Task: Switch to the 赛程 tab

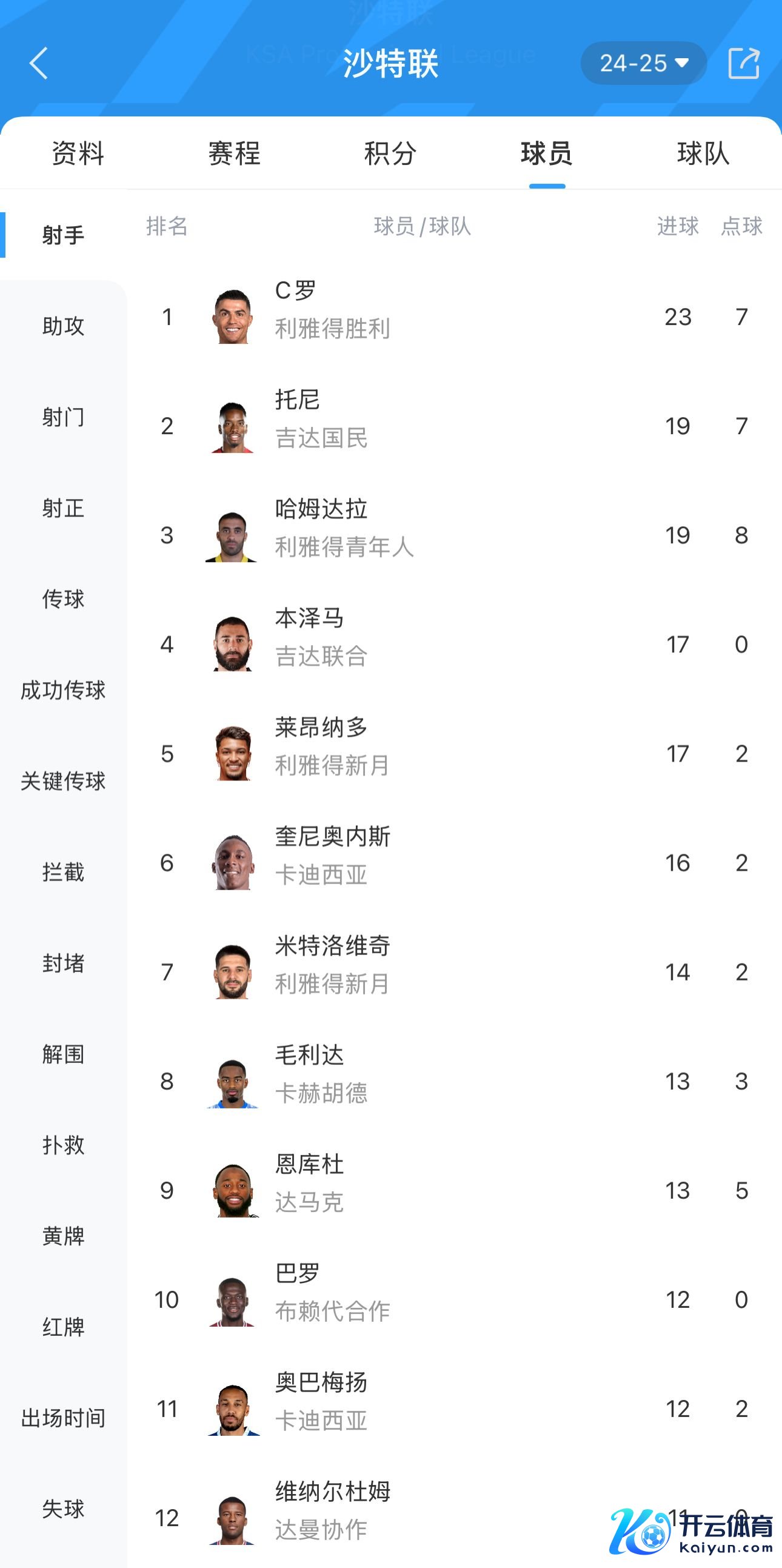Action: (234, 153)
